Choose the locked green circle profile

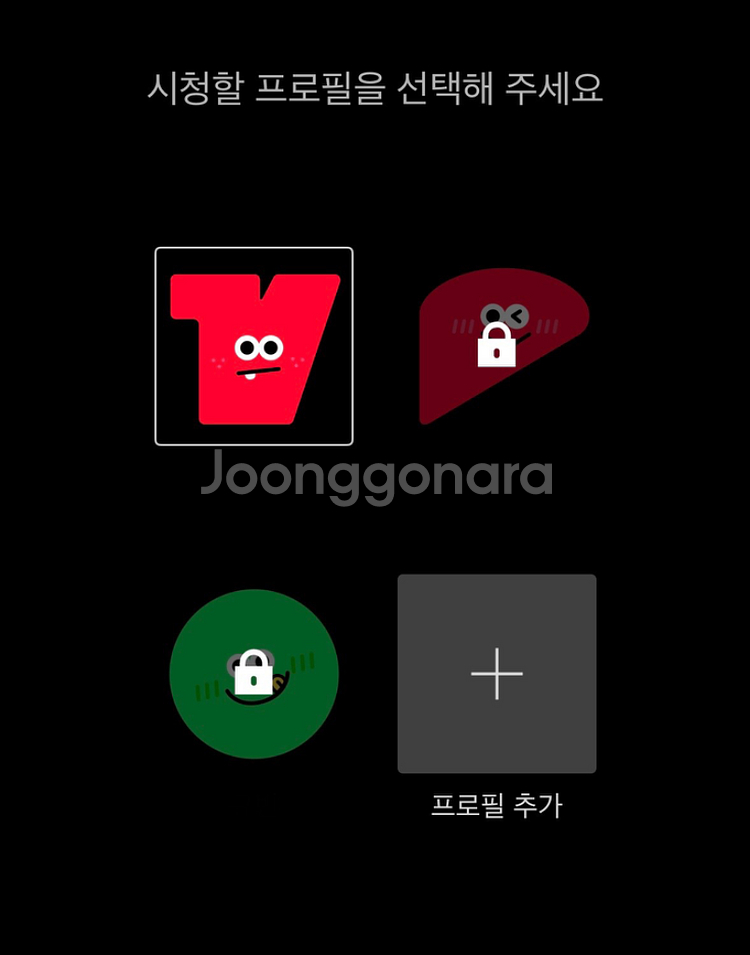click(x=254, y=673)
